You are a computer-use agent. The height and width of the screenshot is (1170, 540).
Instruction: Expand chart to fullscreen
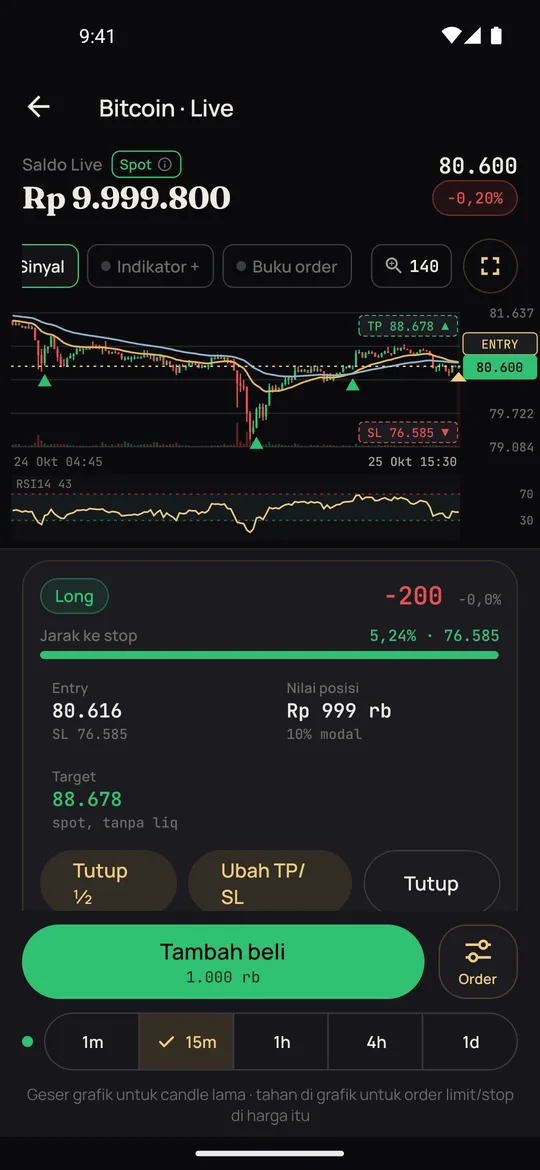(490, 266)
